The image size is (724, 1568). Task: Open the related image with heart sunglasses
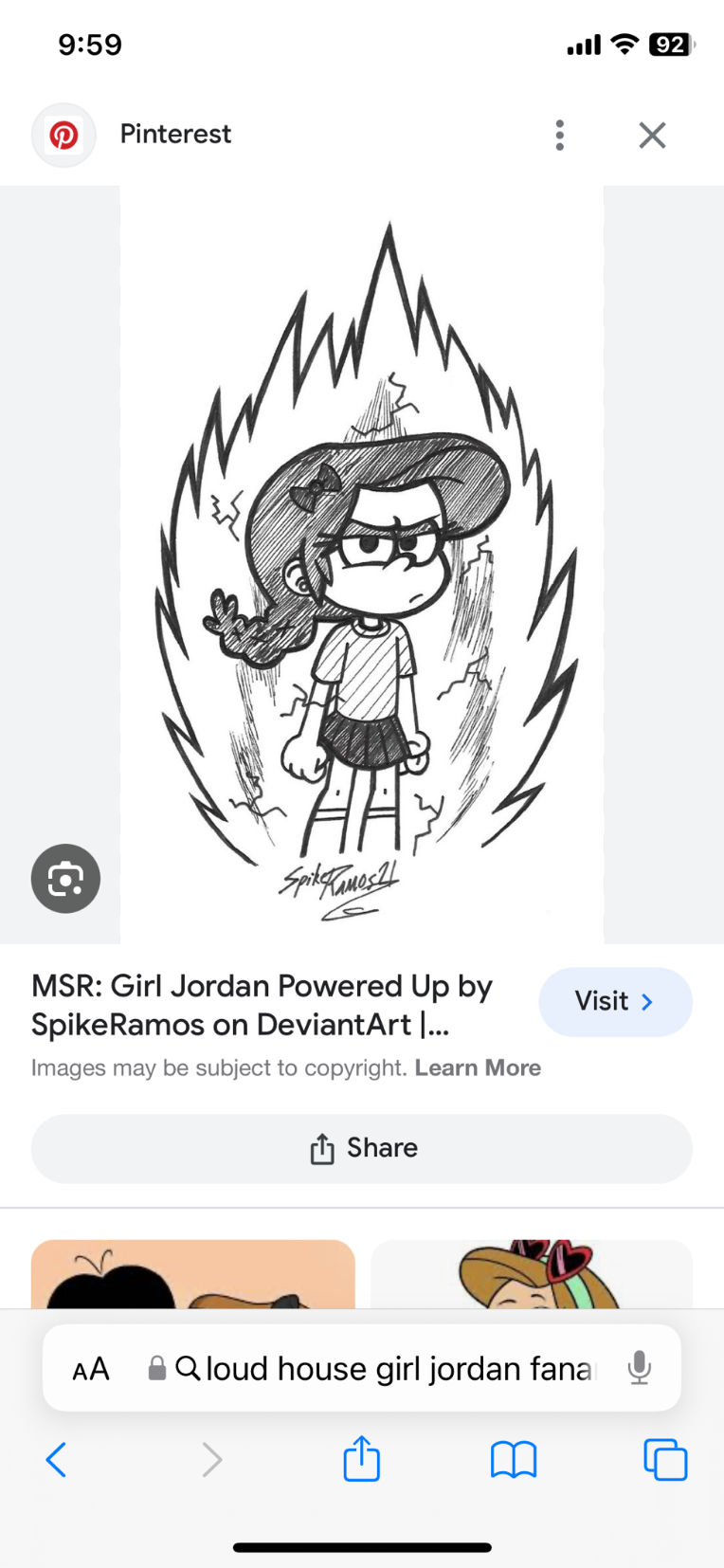[532, 1274]
